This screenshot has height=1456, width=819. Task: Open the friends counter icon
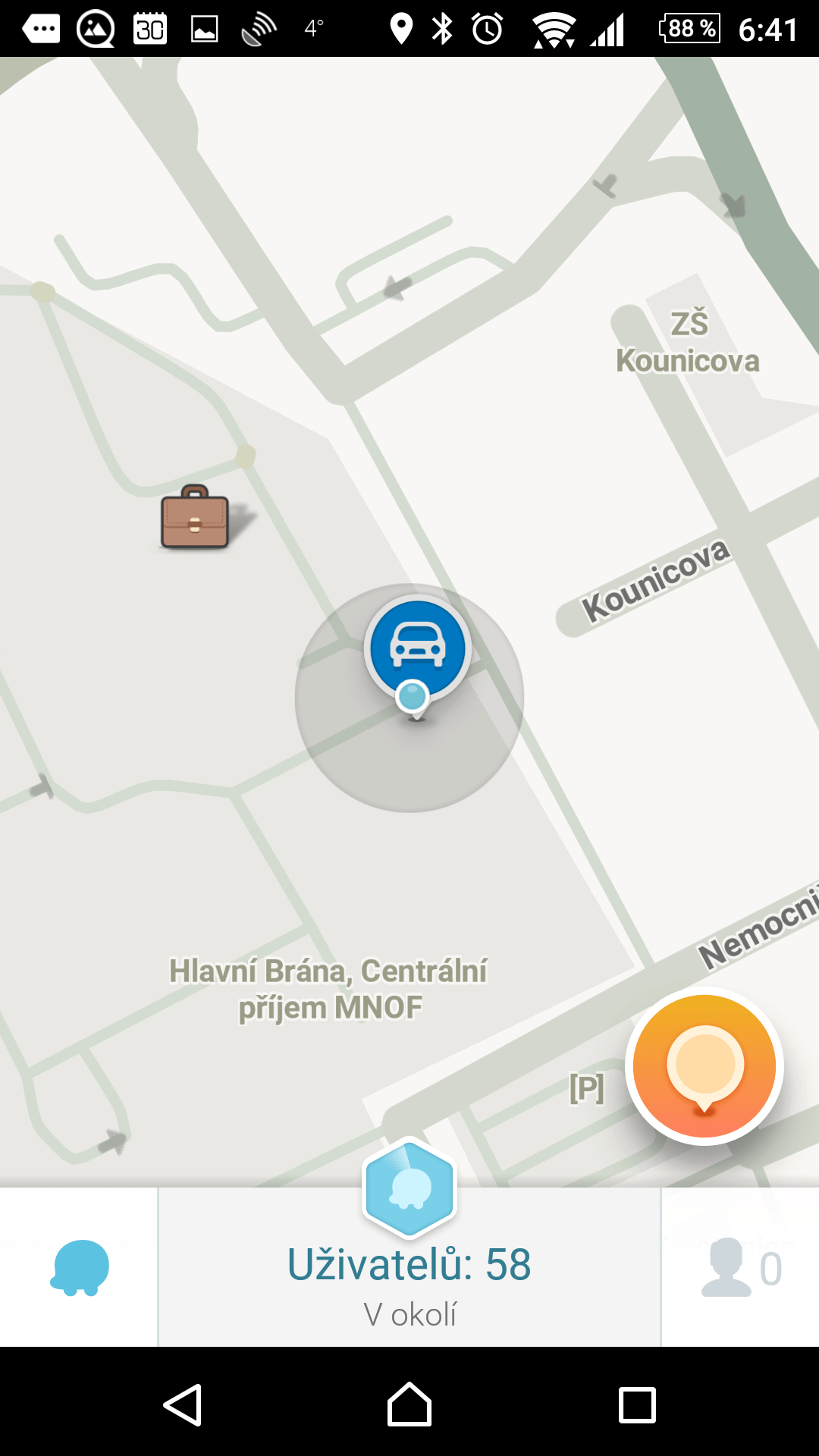[741, 1267]
